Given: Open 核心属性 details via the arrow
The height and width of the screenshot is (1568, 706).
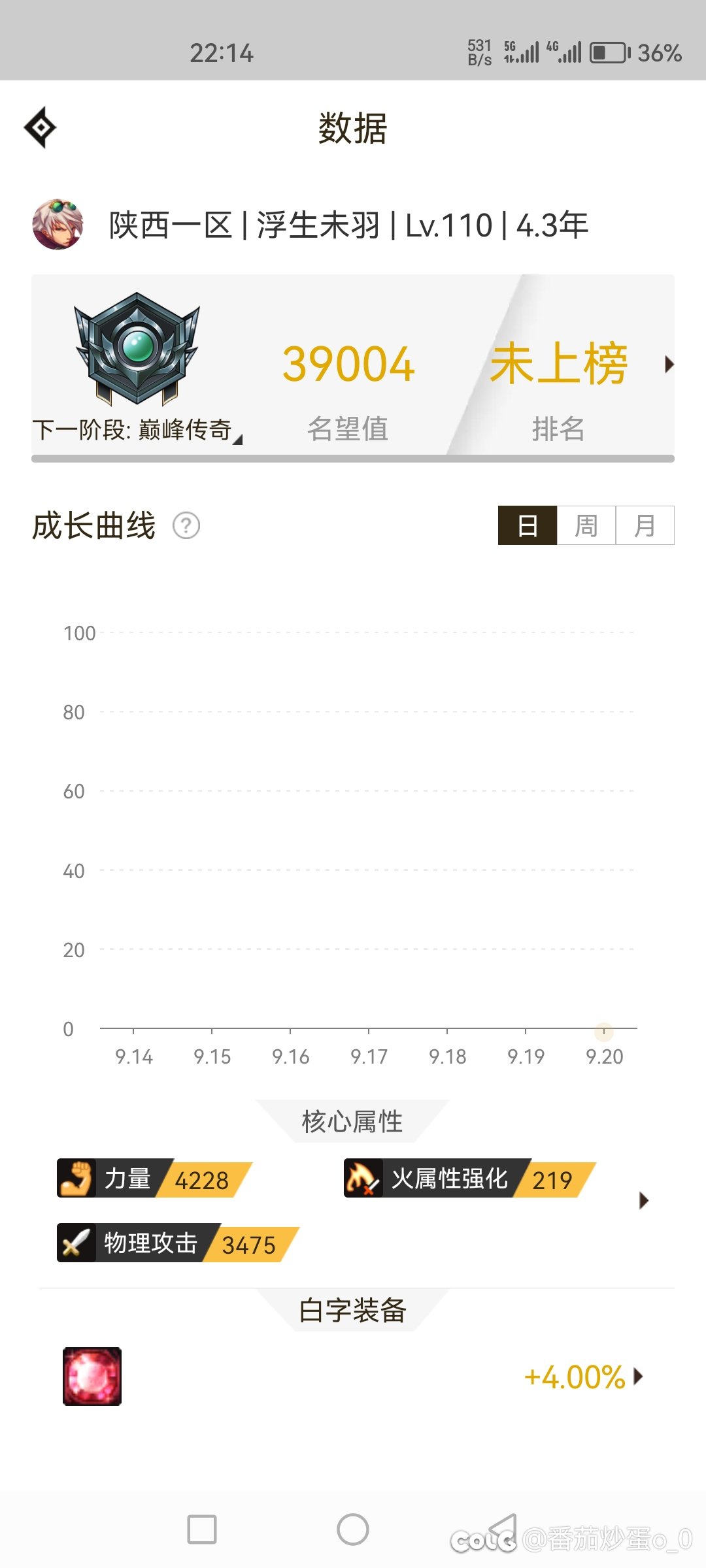Looking at the screenshot, I should click(x=644, y=1200).
